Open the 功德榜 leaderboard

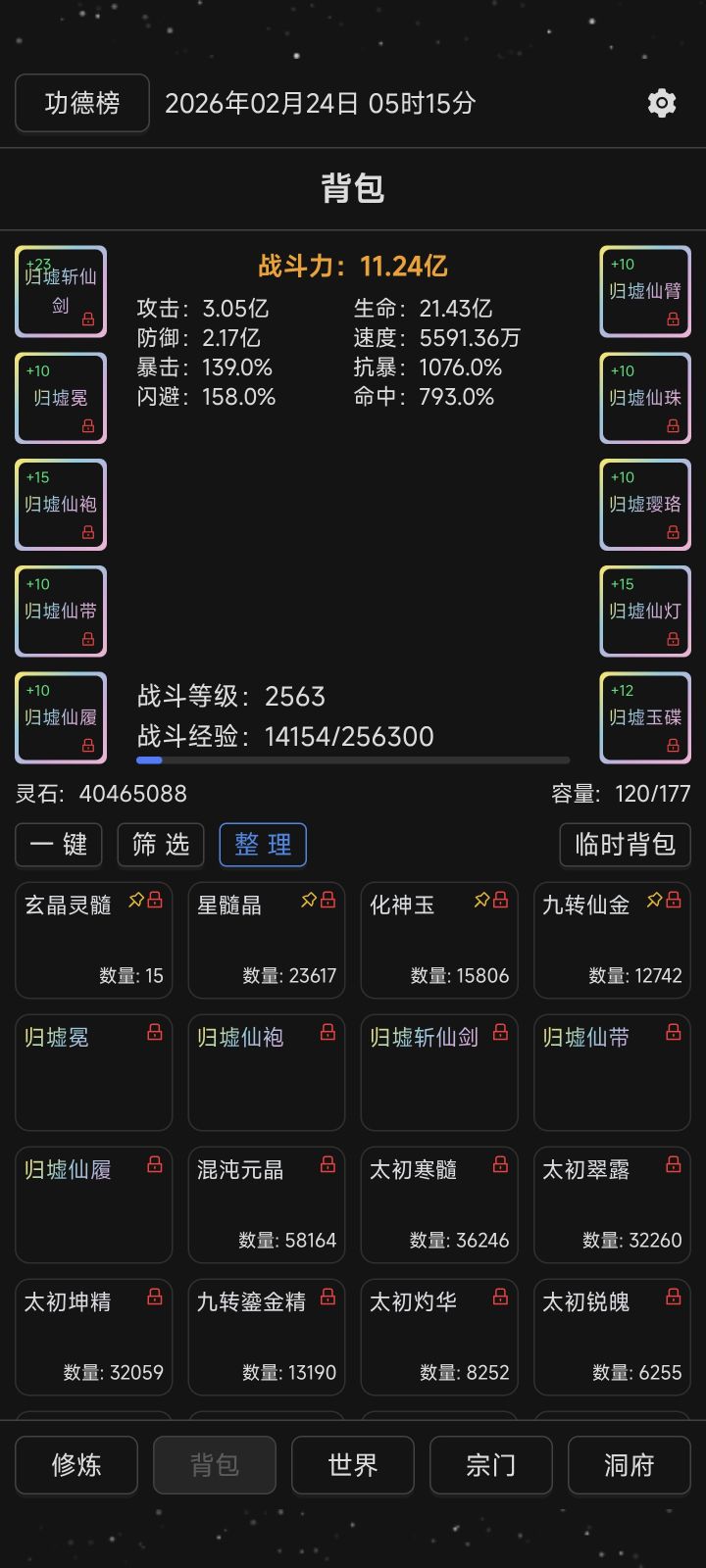[x=82, y=102]
